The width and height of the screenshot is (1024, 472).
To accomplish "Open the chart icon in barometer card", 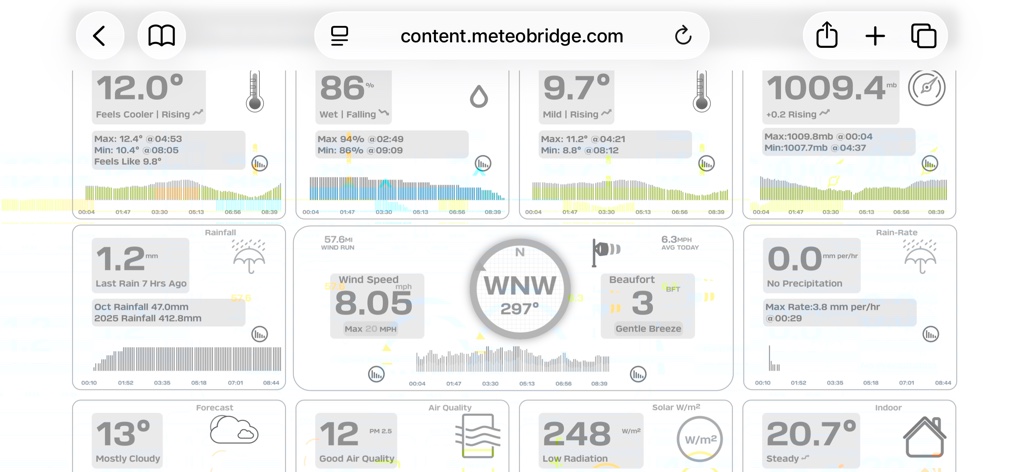I will [930, 163].
